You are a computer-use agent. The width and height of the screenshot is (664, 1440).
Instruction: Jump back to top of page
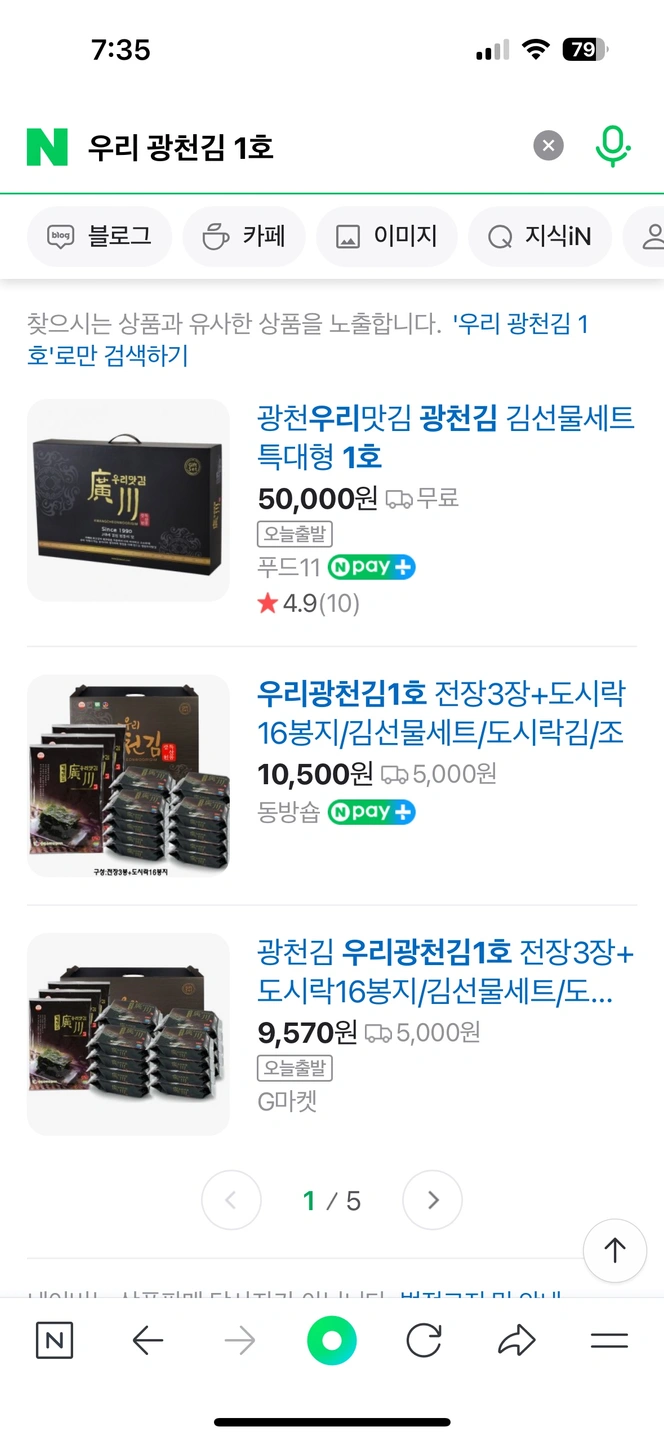(614, 1250)
